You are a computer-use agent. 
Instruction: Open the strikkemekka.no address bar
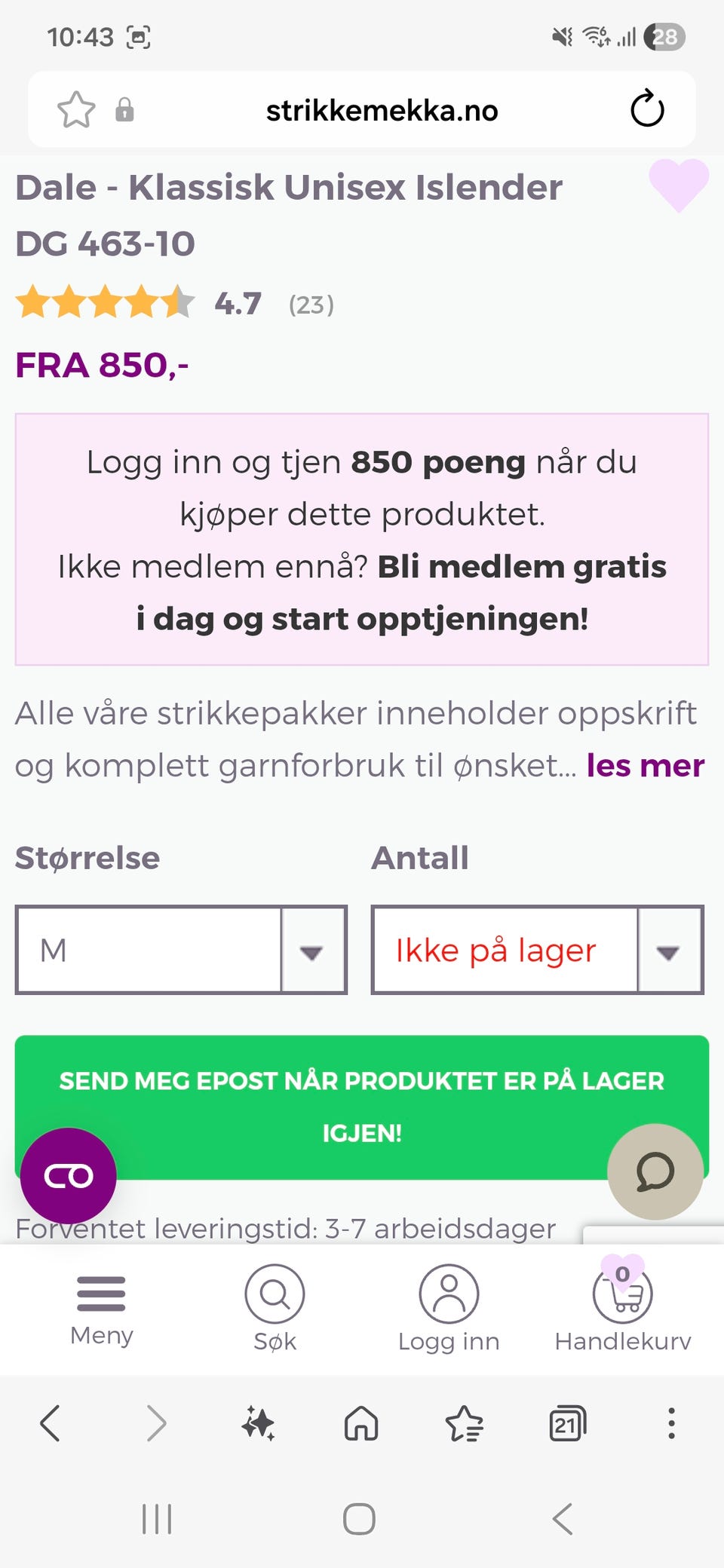point(382,110)
